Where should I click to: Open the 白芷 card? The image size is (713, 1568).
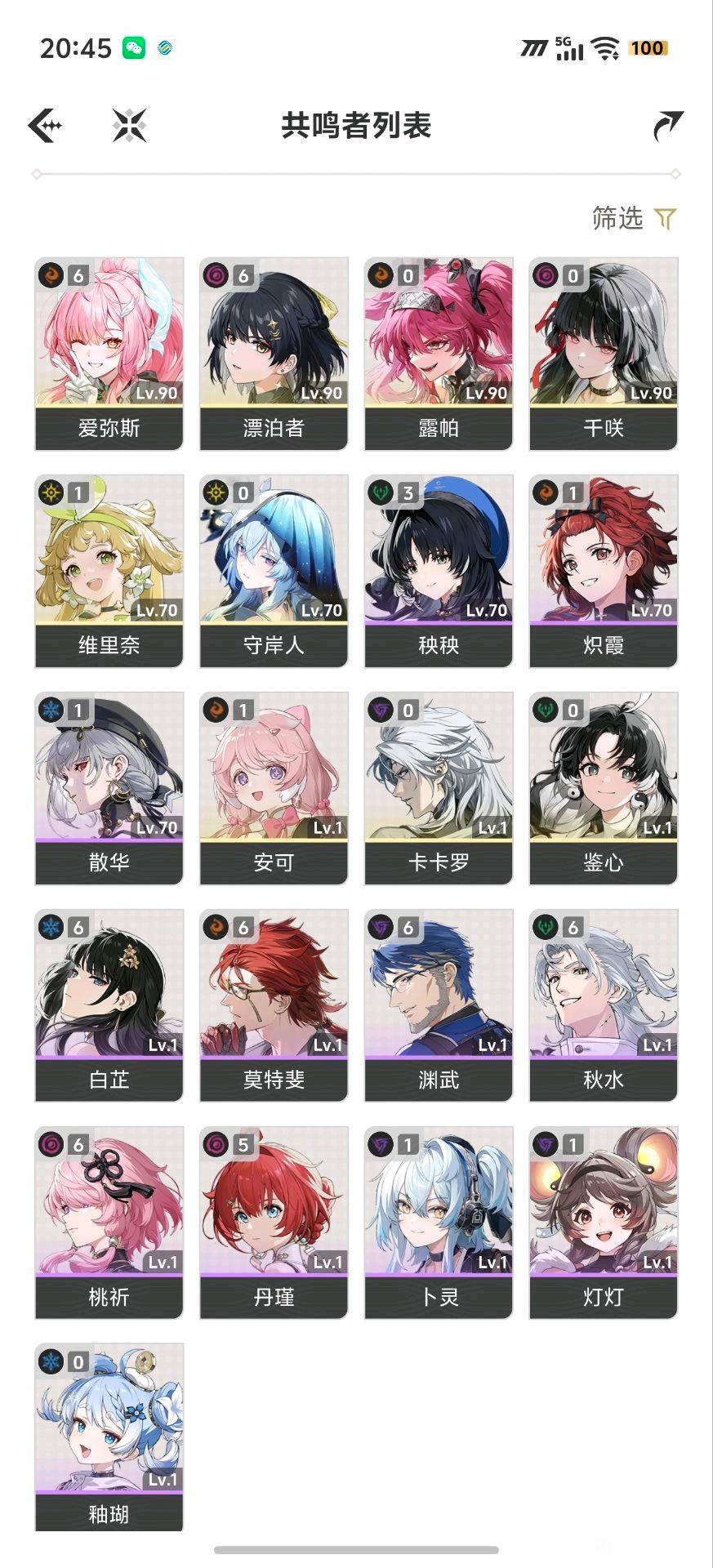[109, 1005]
